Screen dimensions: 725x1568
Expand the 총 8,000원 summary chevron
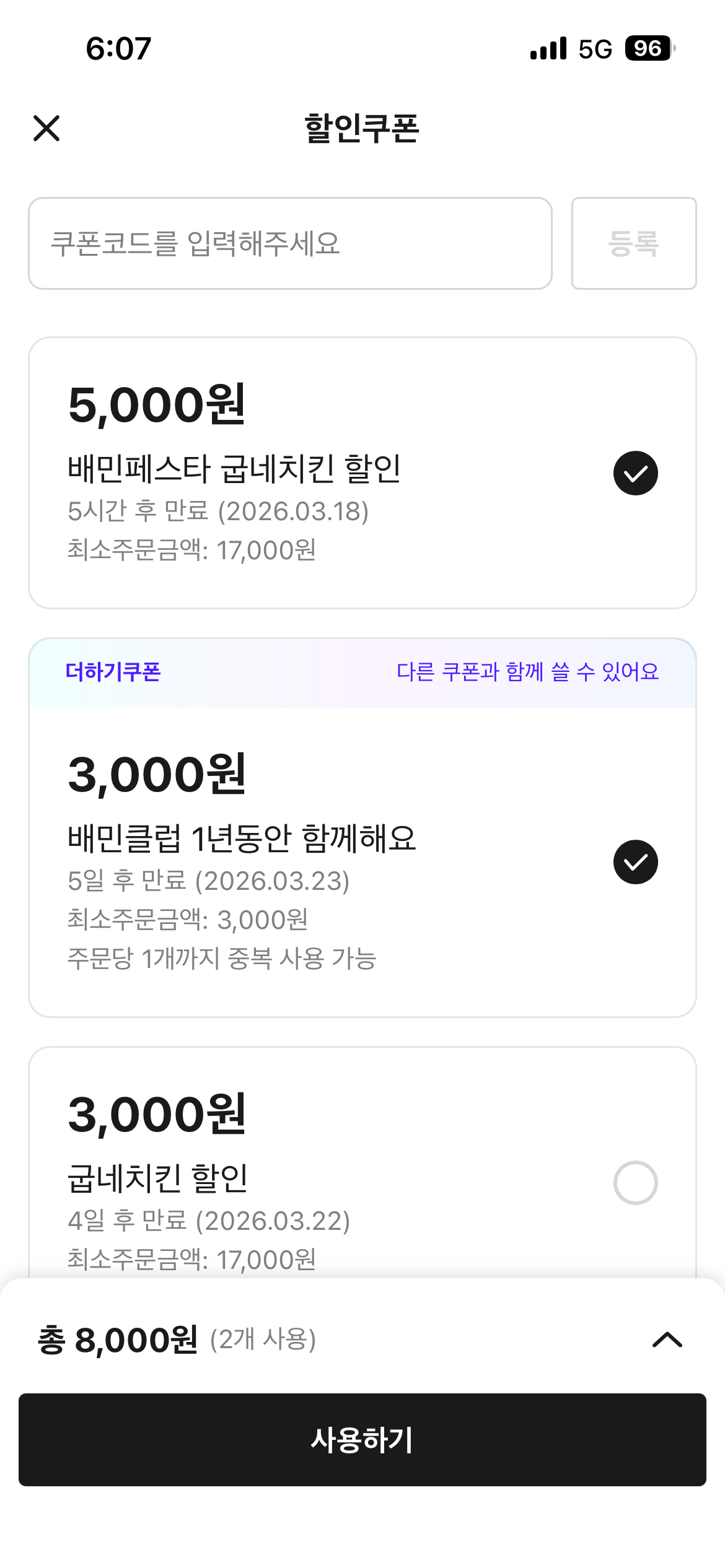click(x=667, y=1339)
